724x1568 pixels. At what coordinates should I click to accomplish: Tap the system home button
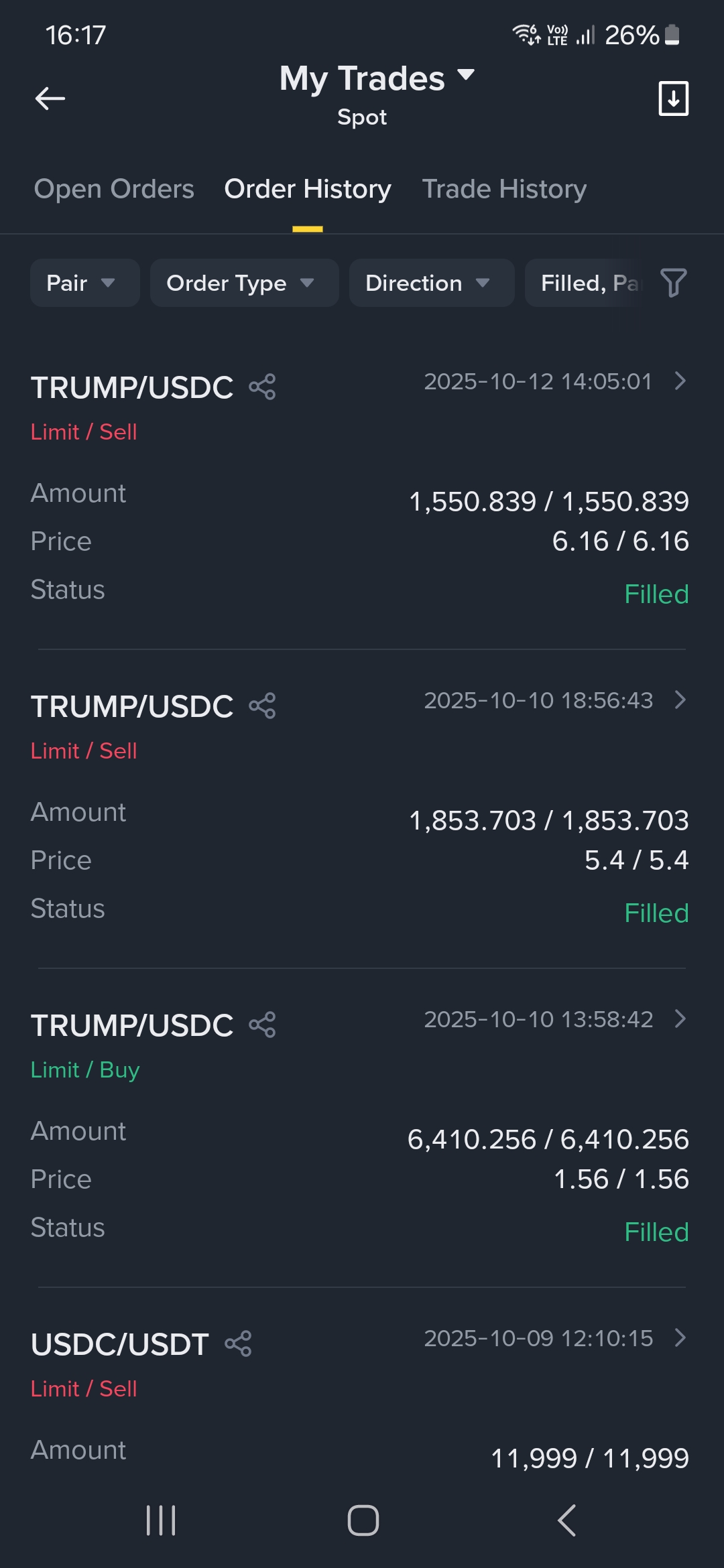[x=363, y=1520]
